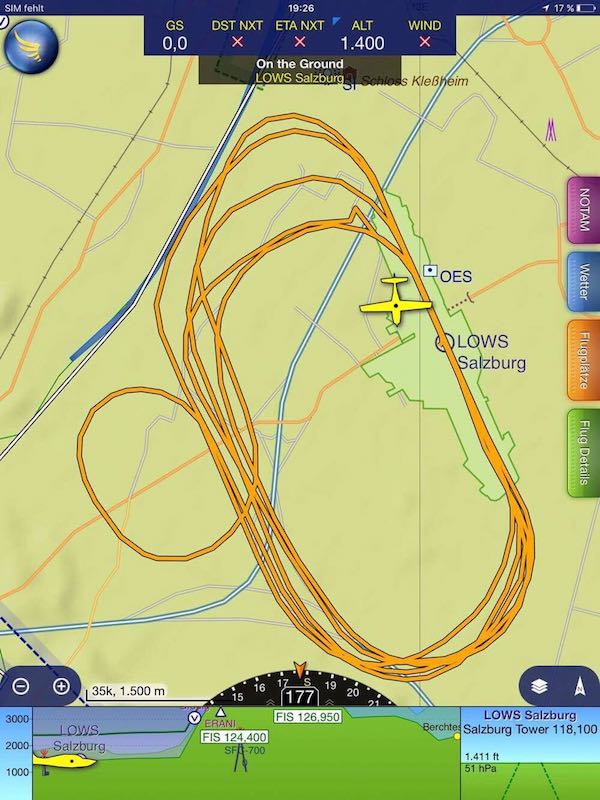Image resolution: width=600 pixels, height=800 pixels.
Task: Open the LOWS Salzburg Tower frequency panel
Action: (529, 723)
